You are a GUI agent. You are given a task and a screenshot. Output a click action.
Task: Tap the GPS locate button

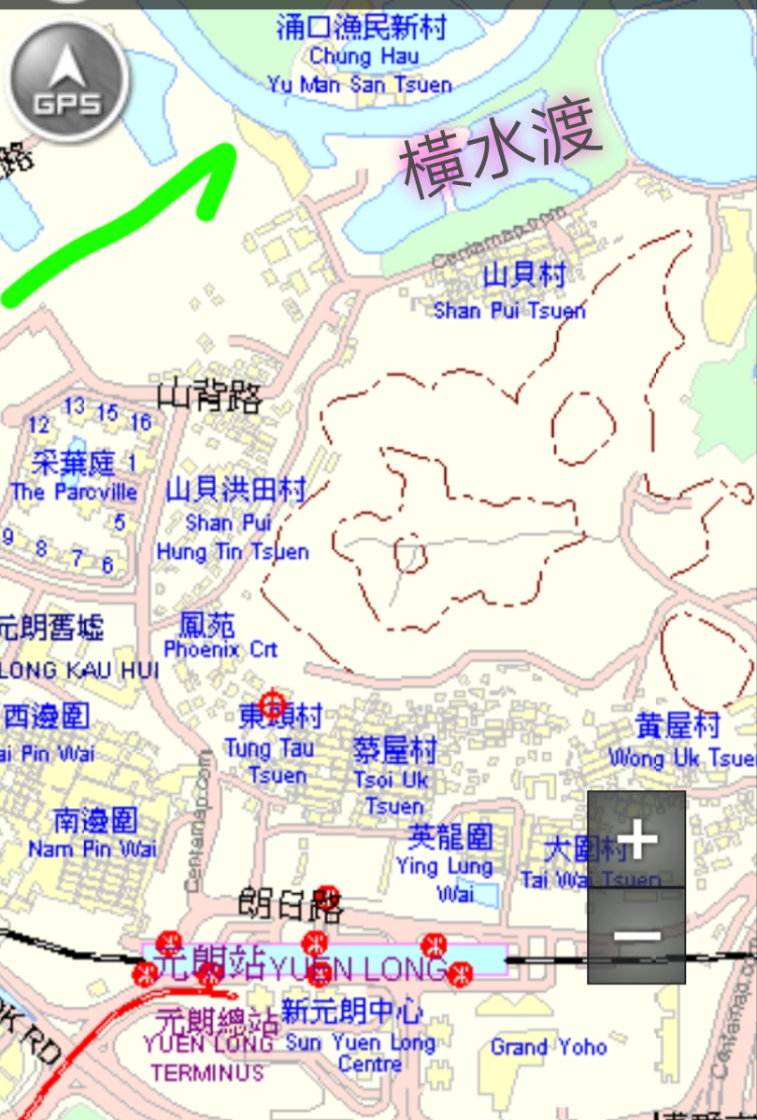[68, 82]
